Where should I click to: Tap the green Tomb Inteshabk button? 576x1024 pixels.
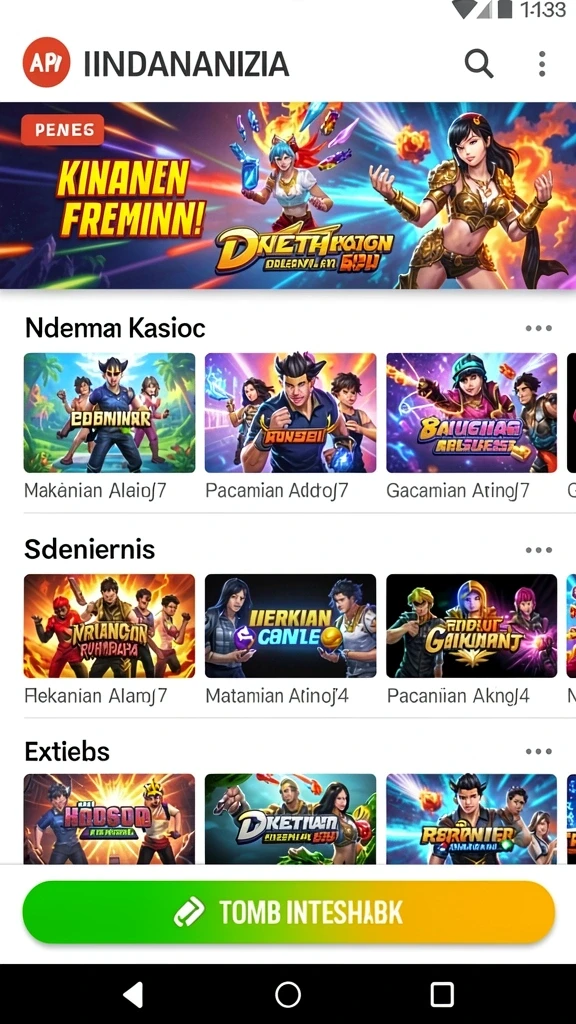pyautogui.click(x=289, y=912)
